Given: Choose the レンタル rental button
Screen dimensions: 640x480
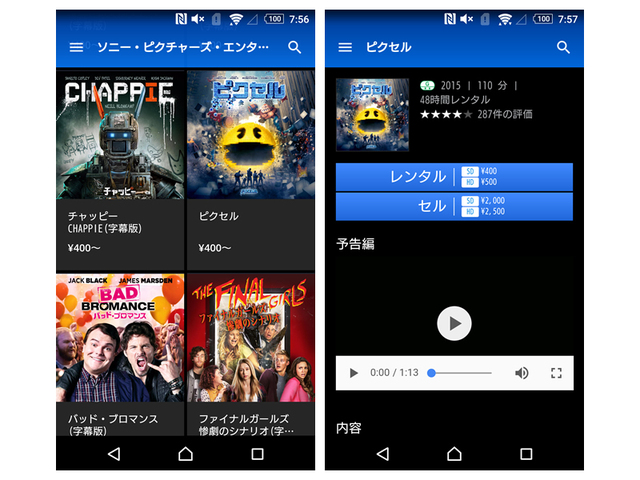Looking at the screenshot, I should pos(454,177).
